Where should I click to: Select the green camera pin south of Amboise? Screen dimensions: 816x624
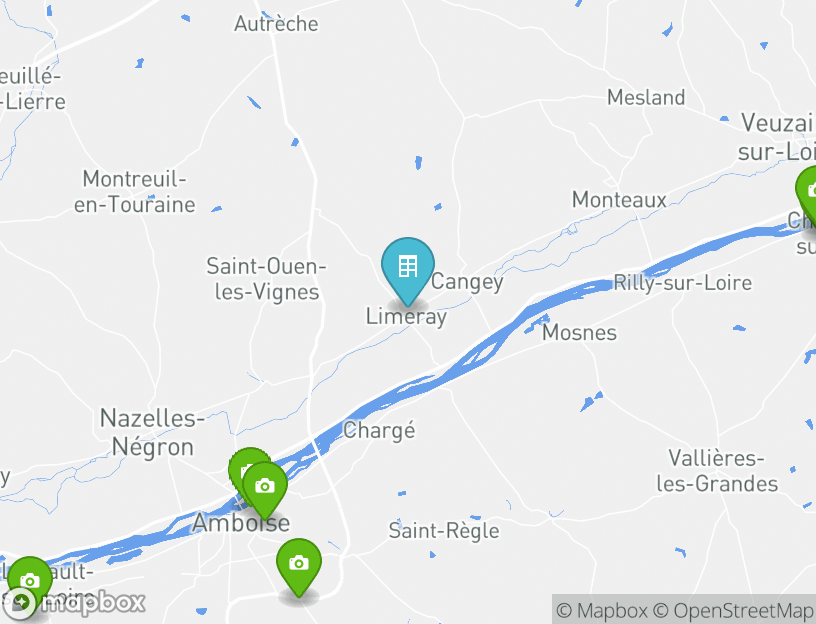click(x=298, y=565)
